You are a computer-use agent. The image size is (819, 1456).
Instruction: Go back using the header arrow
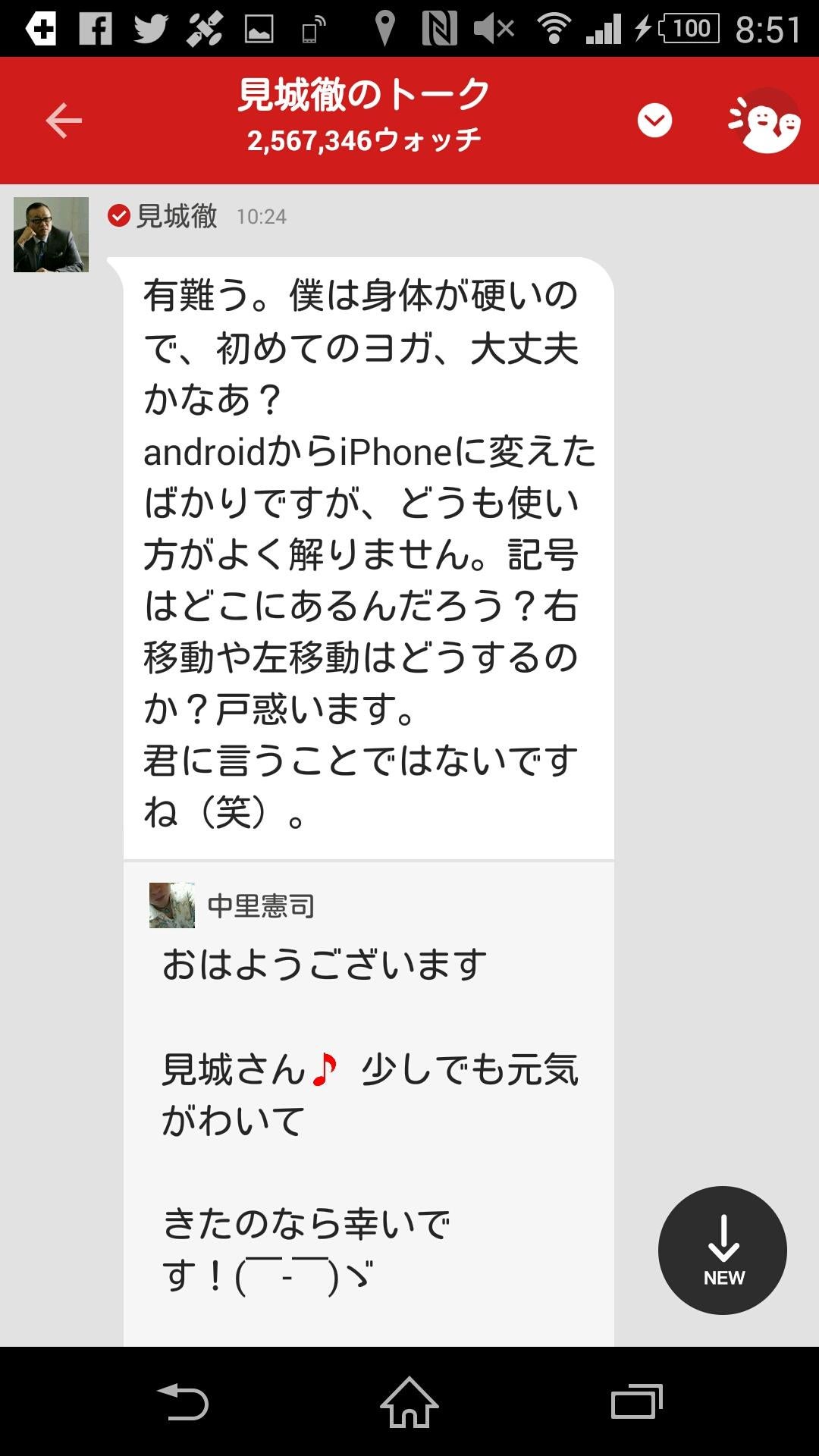[x=64, y=121]
